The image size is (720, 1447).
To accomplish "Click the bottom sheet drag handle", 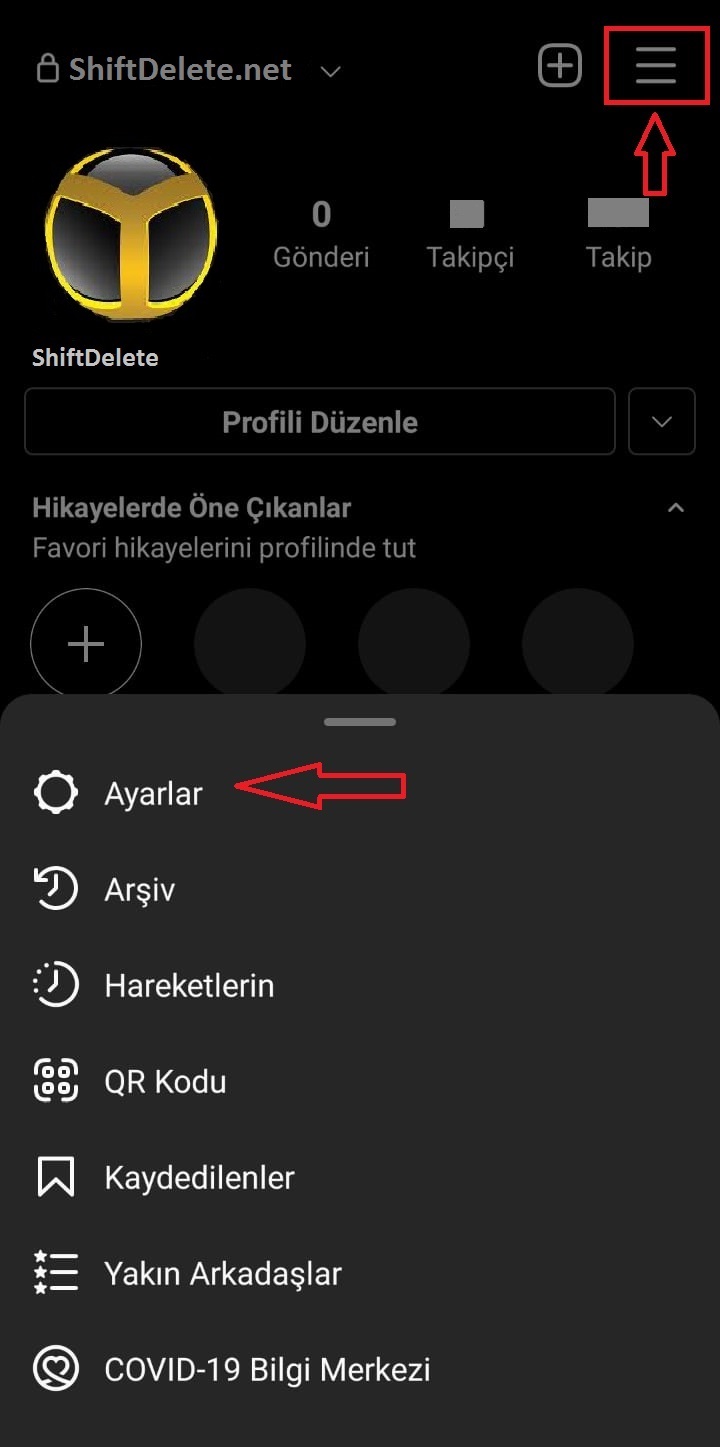I will (359, 721).
